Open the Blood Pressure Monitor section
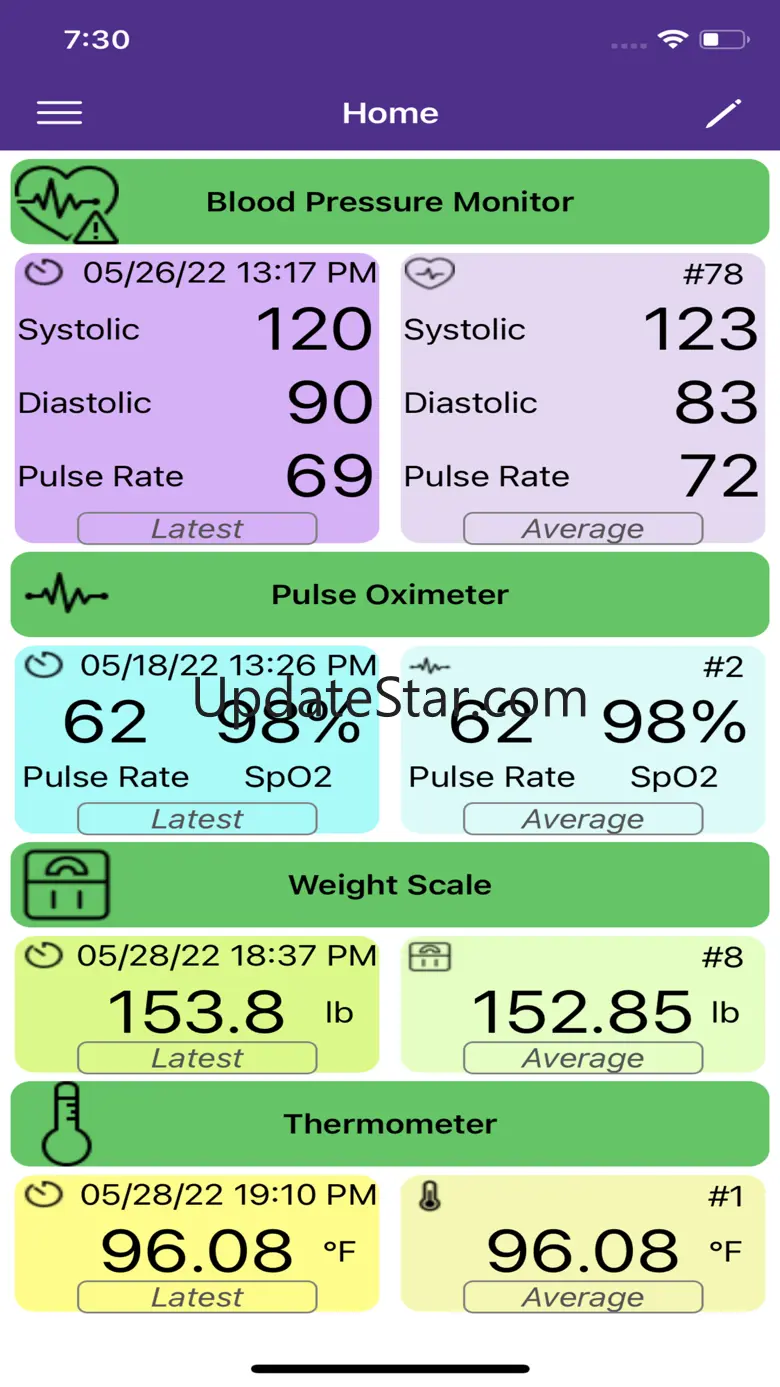Image resolution: width=780 pixels, height=1387 pixels. coord(390,202)
